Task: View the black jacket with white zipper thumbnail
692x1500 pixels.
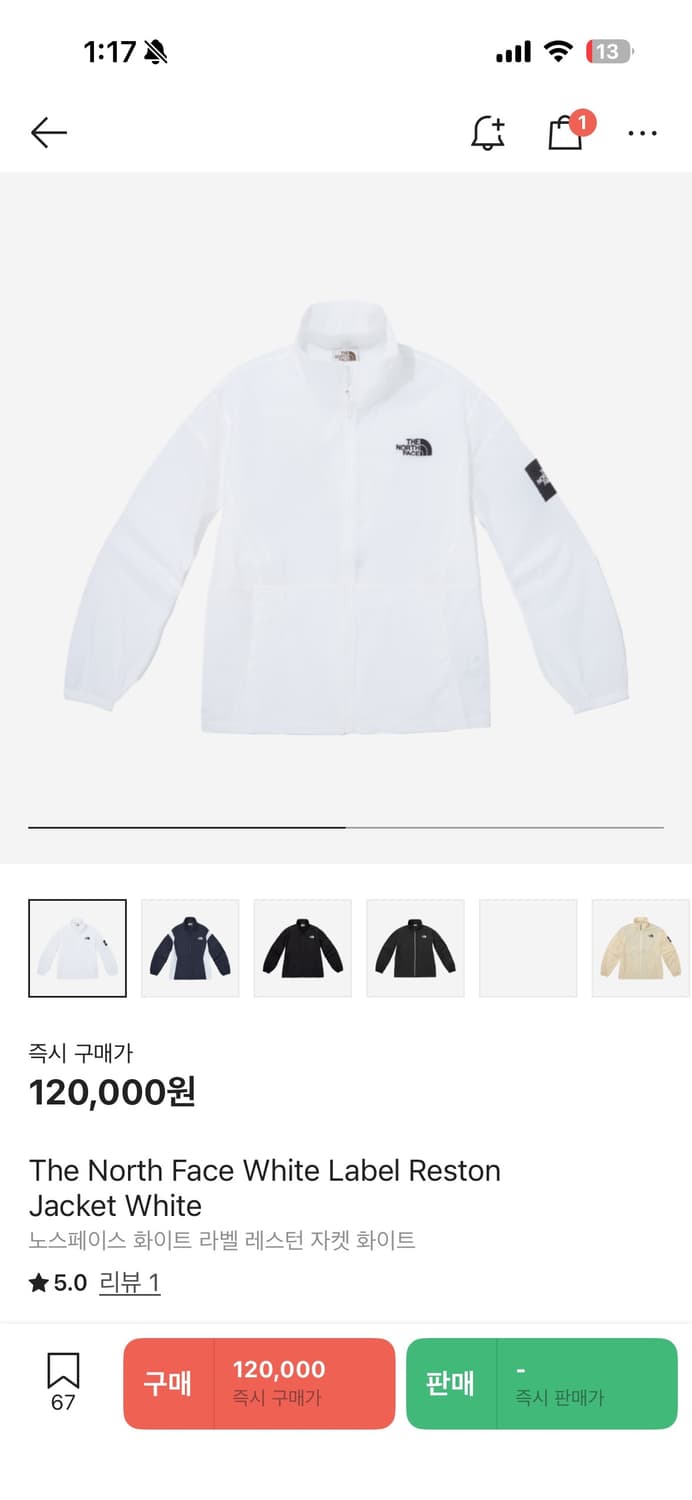Action: tap(415, 948)
